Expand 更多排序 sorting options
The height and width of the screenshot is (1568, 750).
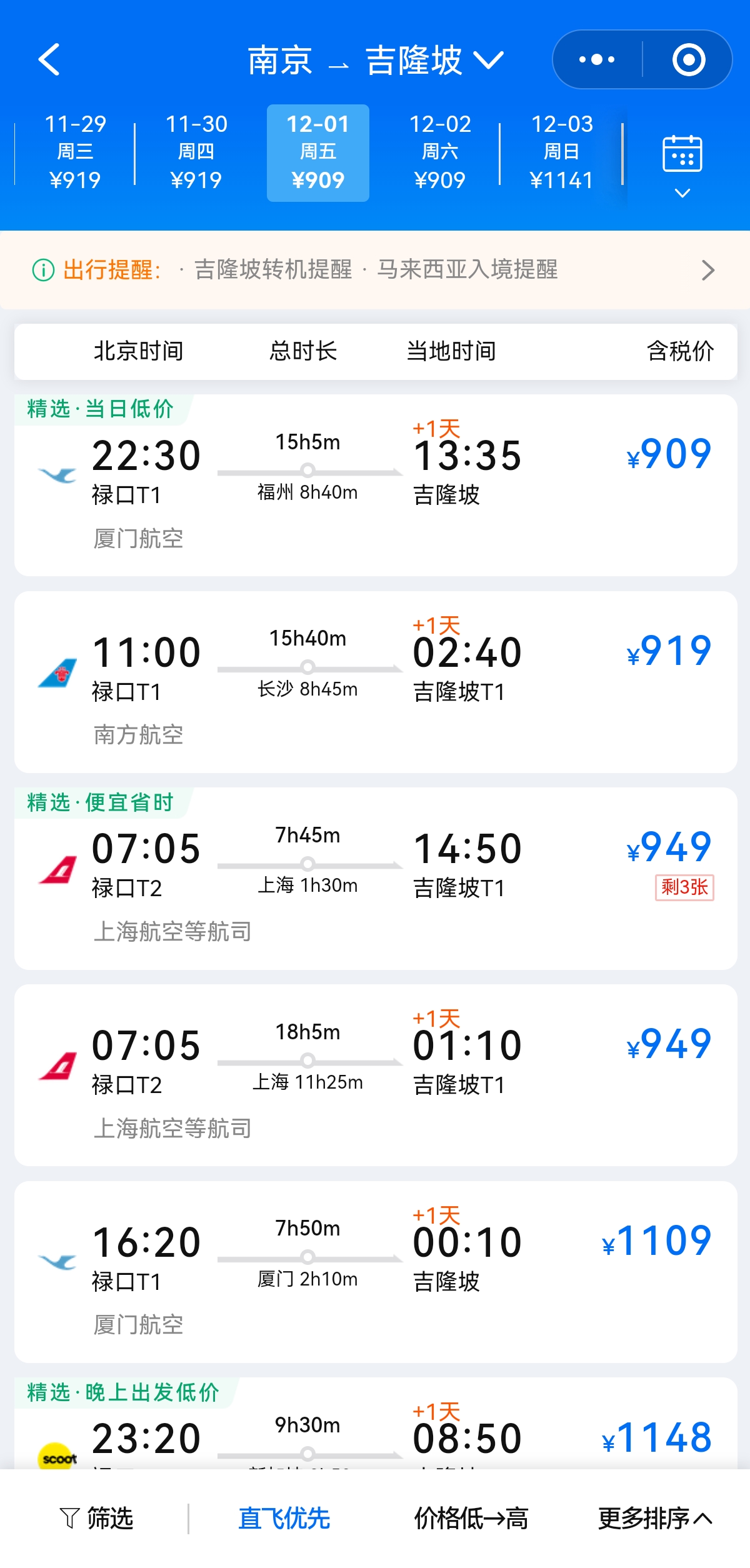point(655,1518)
